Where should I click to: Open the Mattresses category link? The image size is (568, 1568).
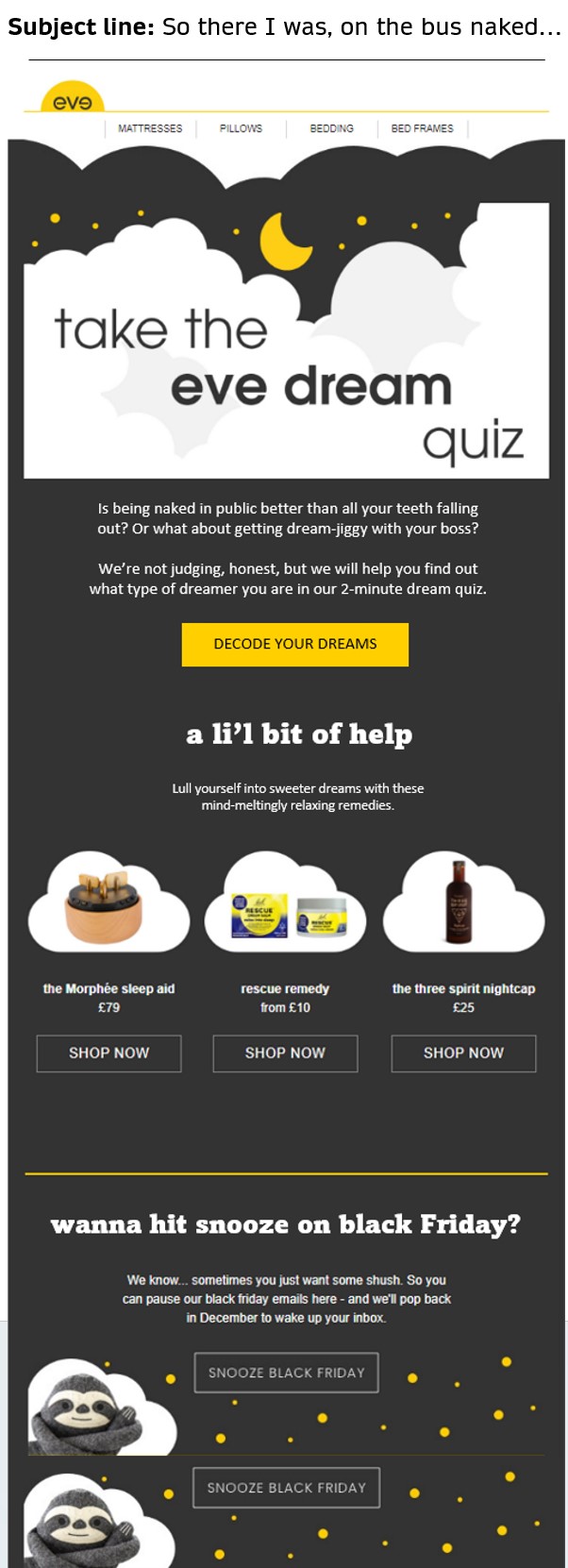pos(150,128)
